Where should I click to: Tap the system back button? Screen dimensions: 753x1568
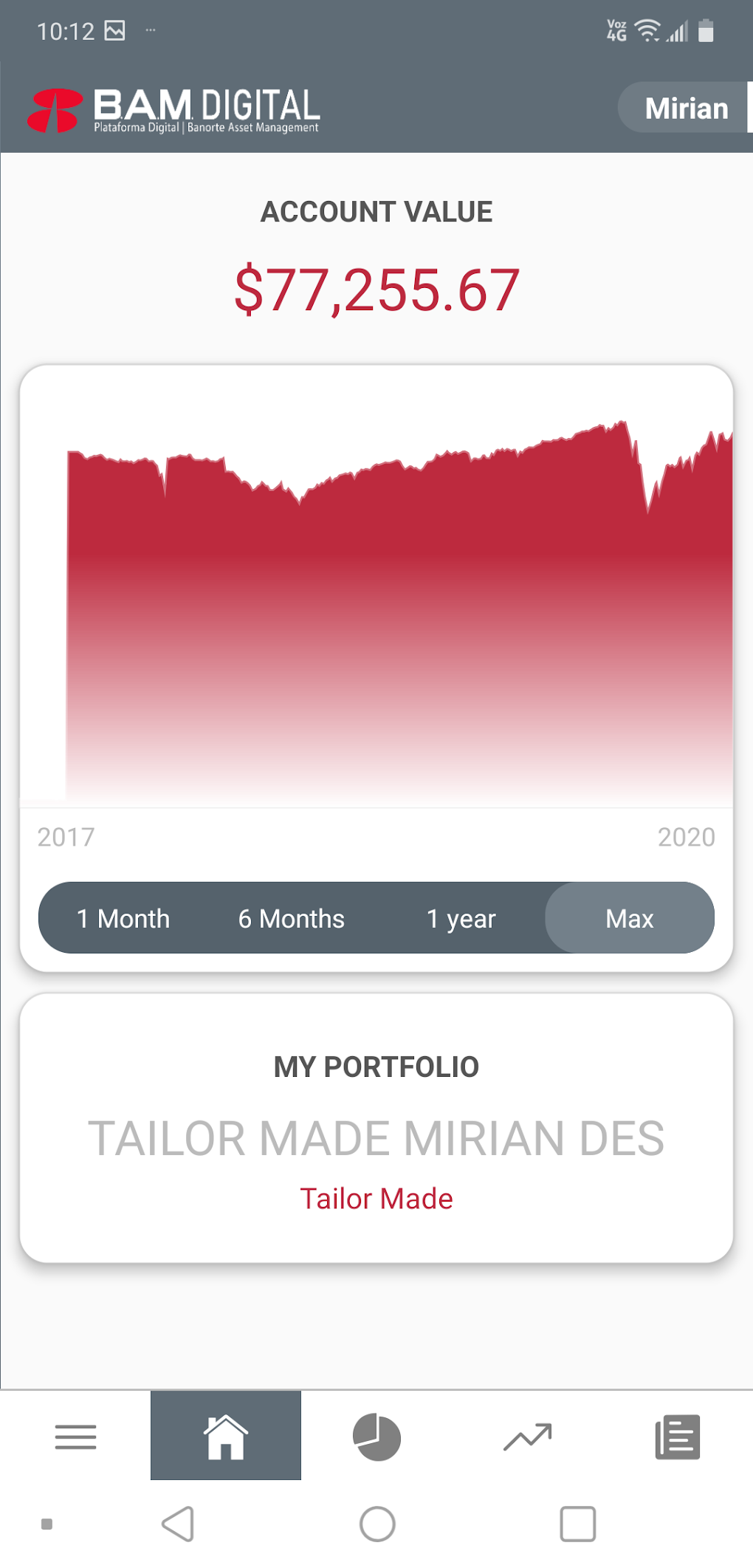point(178,1524)
